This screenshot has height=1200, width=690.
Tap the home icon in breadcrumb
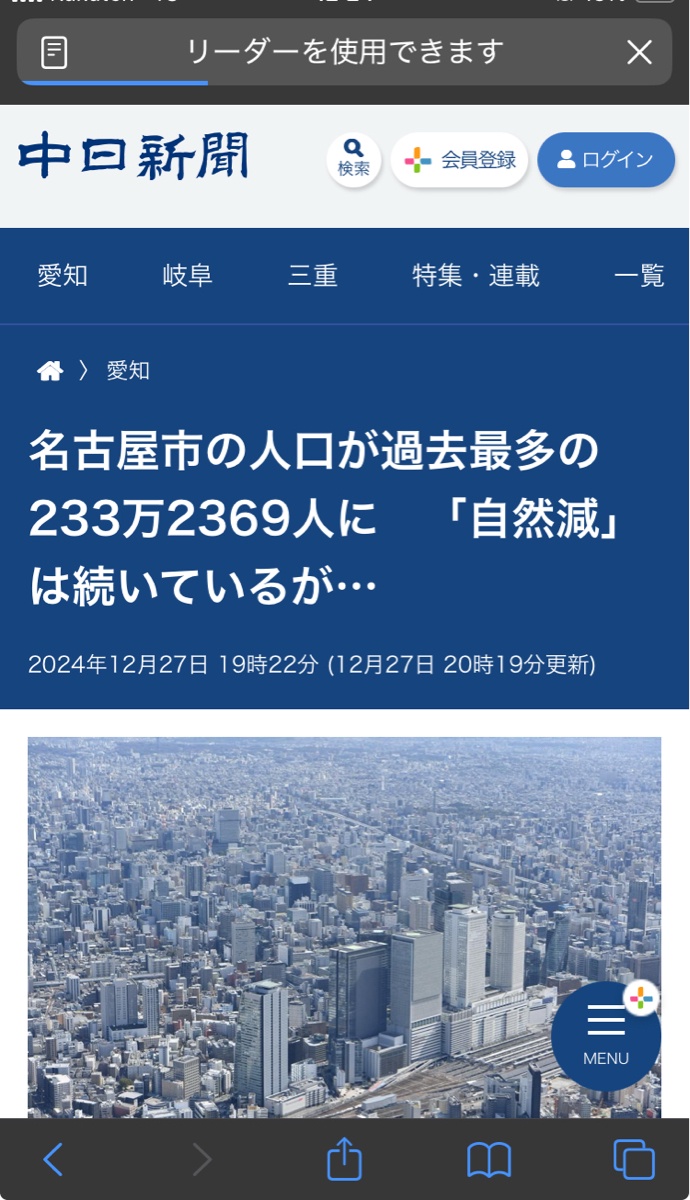50,371
